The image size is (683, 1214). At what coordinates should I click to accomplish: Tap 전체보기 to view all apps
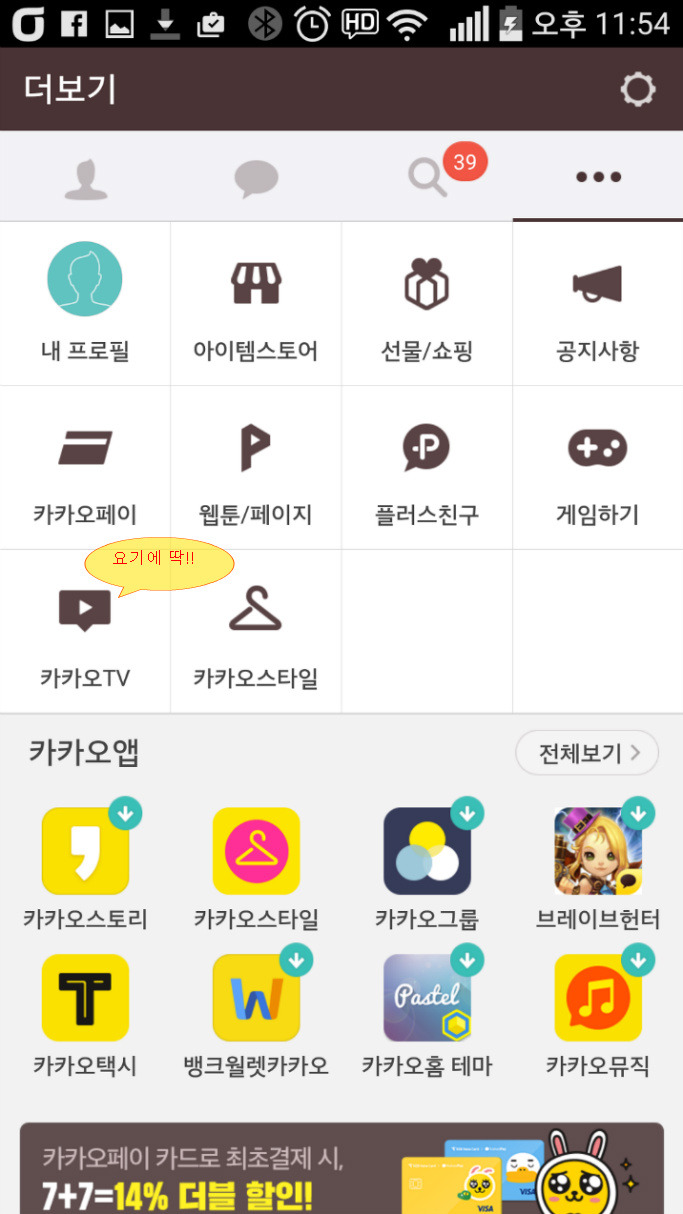tap(587, 753)
